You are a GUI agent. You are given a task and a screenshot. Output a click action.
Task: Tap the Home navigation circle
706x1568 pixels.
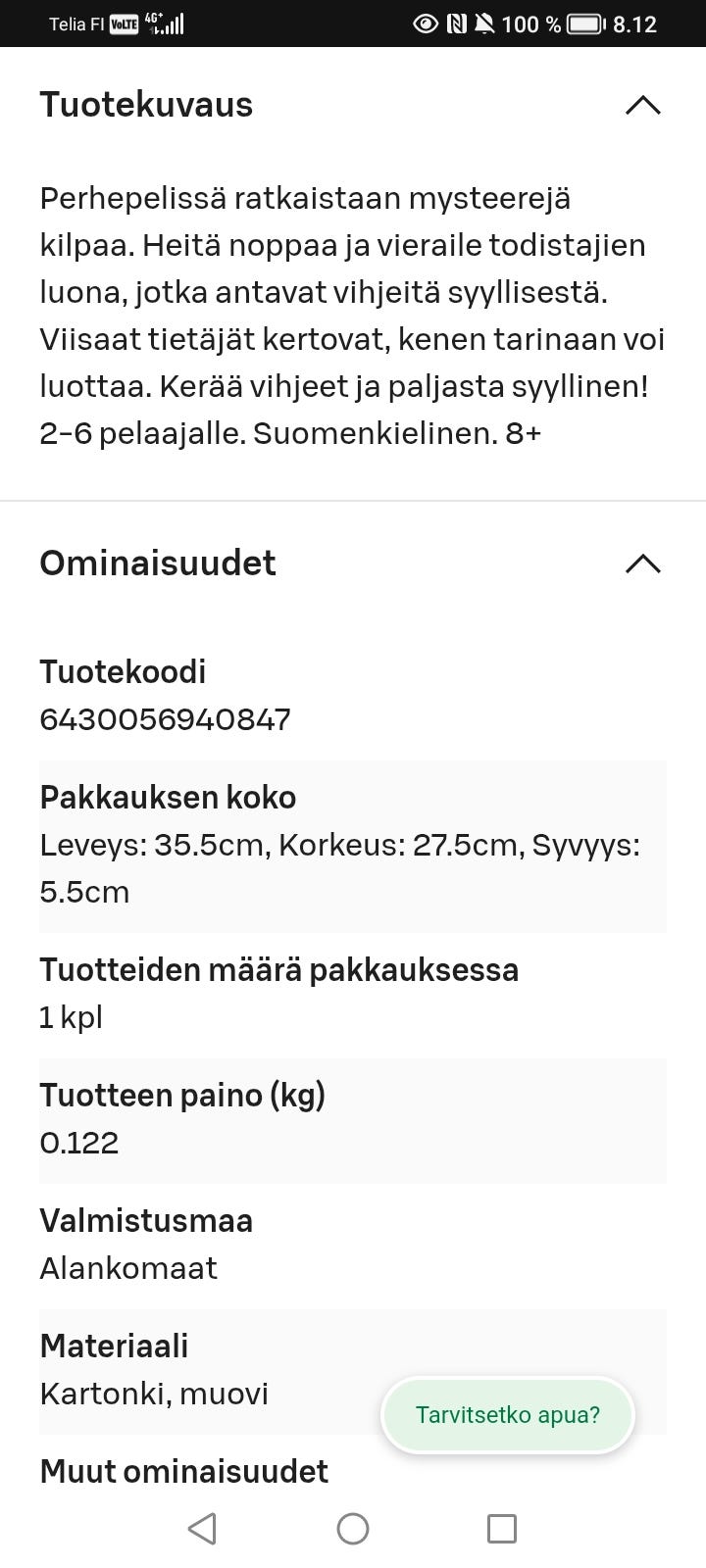(x=353, y=1528)
